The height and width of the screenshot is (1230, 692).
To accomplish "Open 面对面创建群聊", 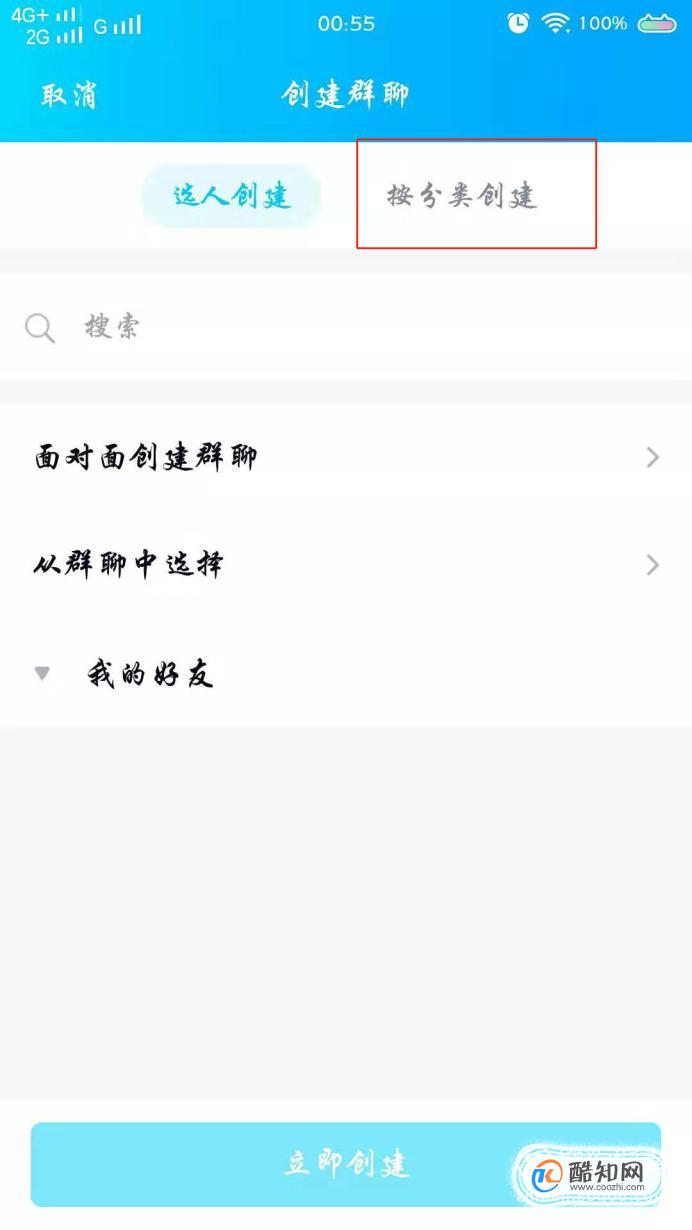I will pos(346,457).
